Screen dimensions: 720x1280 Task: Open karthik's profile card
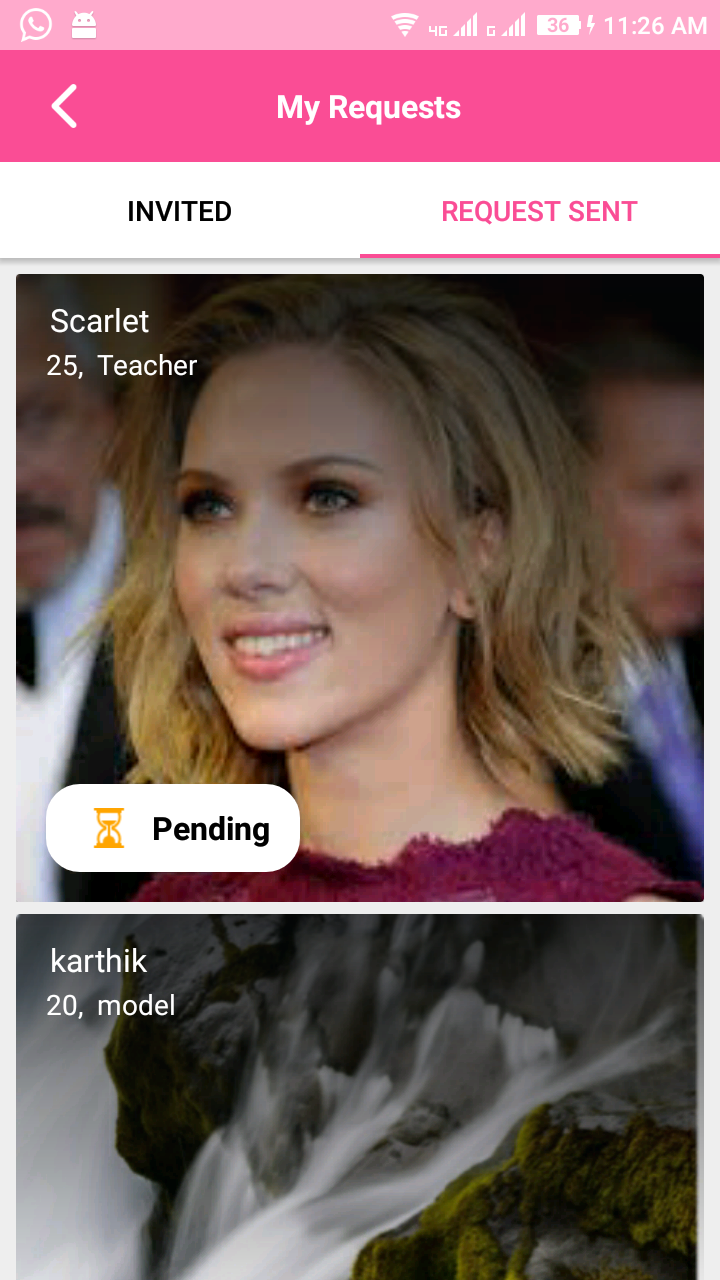pyautogui.click(x=360, y=1100)
